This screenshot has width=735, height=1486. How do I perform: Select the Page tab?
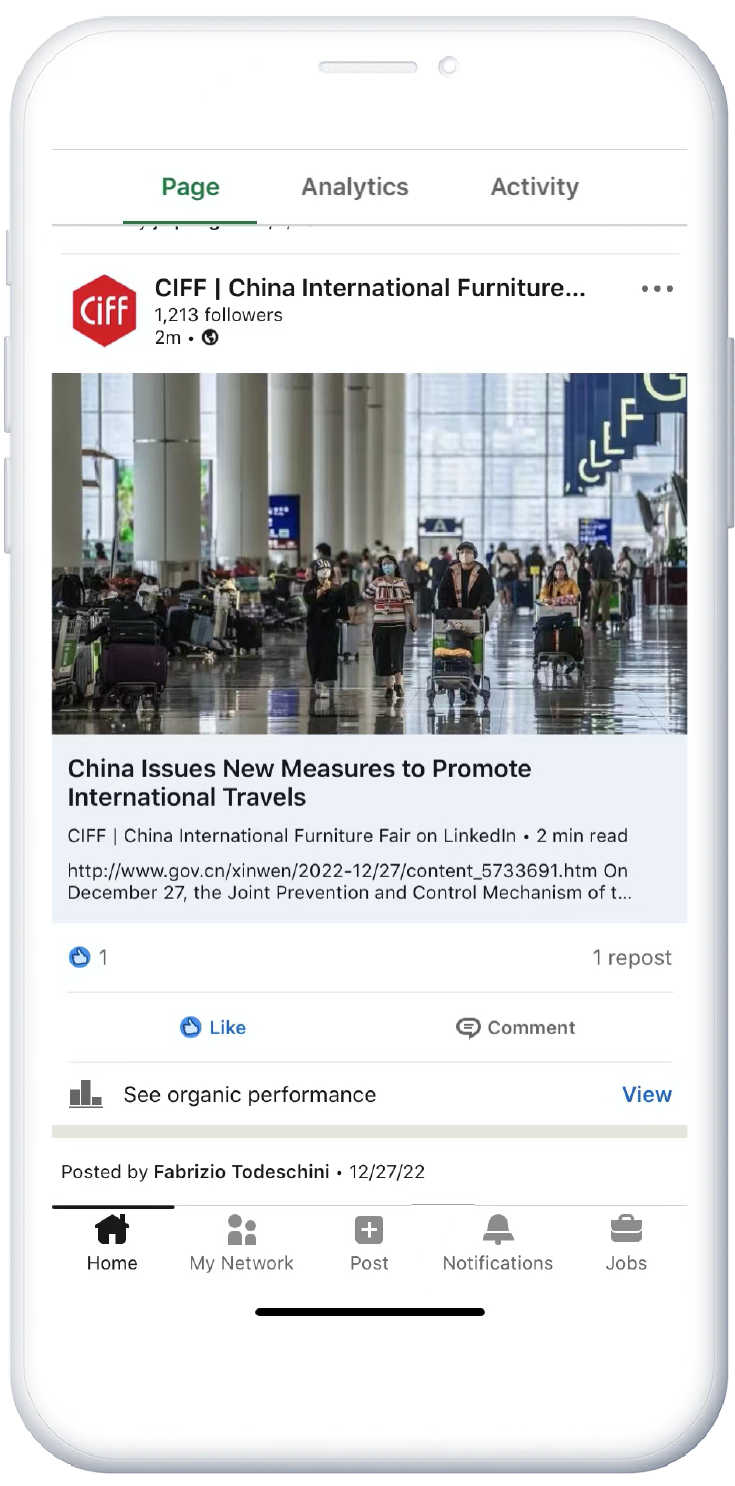point(190,187)
